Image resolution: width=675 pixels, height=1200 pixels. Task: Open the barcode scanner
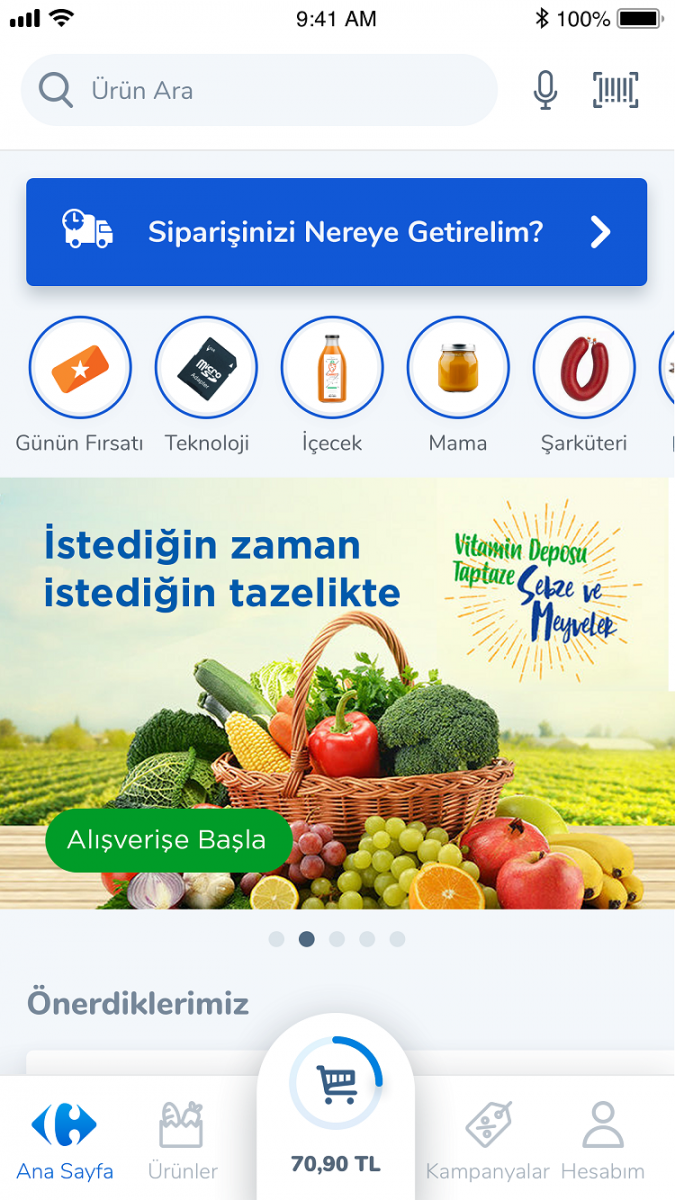[x=616, y=91]
